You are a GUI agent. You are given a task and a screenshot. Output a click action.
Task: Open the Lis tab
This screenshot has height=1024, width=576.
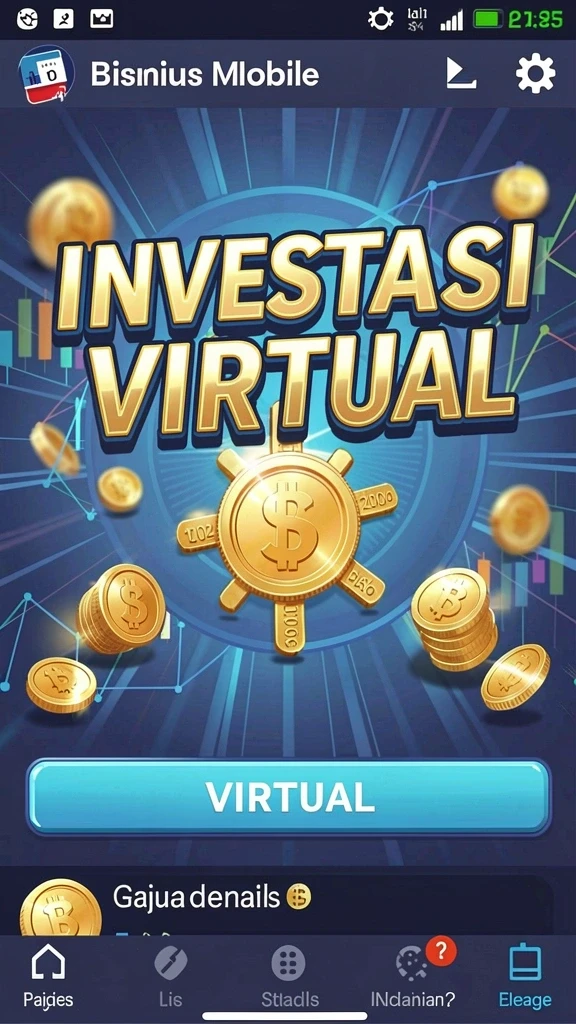pos(170,977)
